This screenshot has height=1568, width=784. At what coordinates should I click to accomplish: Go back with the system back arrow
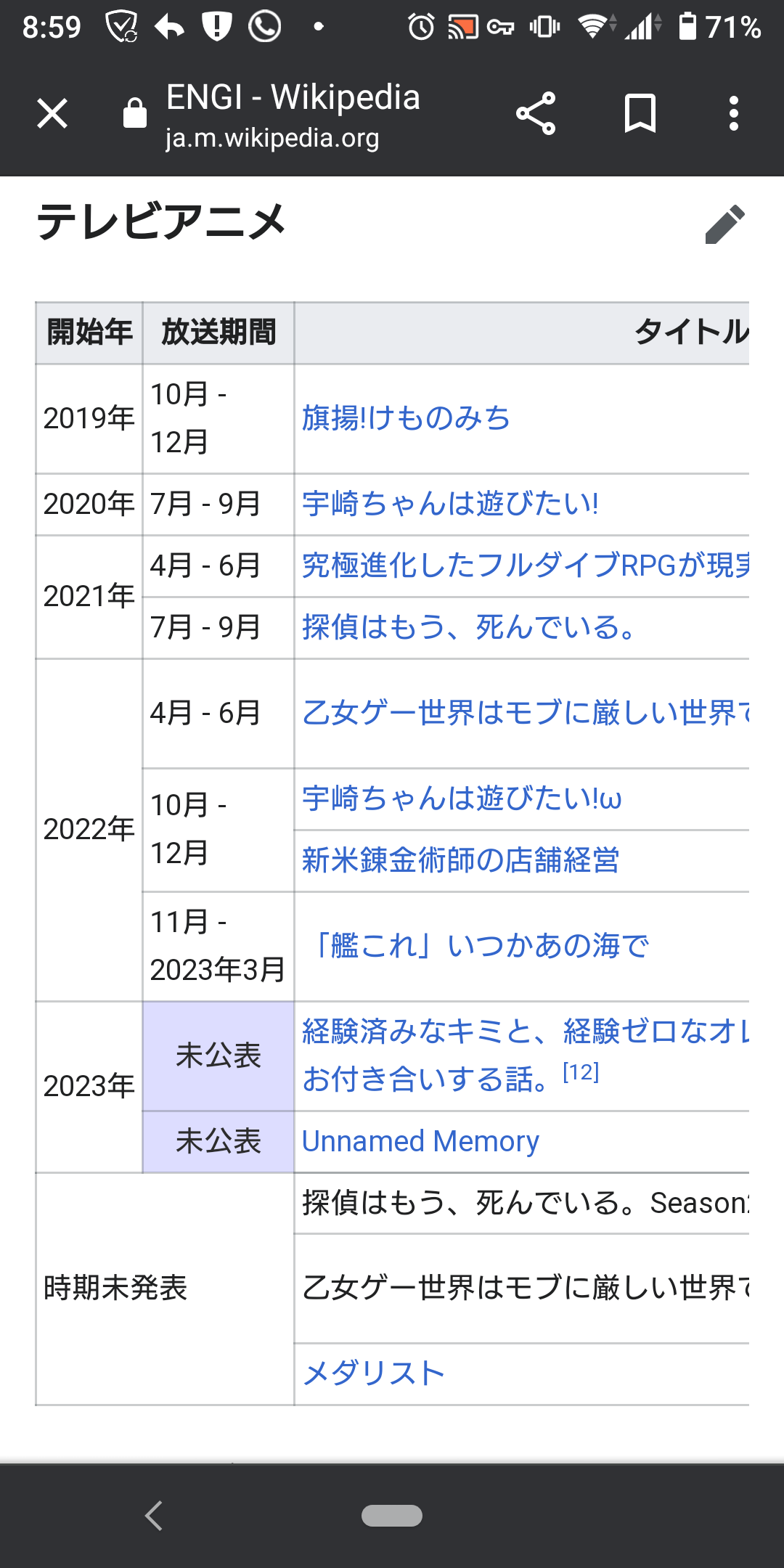(x=154, y=1516)
